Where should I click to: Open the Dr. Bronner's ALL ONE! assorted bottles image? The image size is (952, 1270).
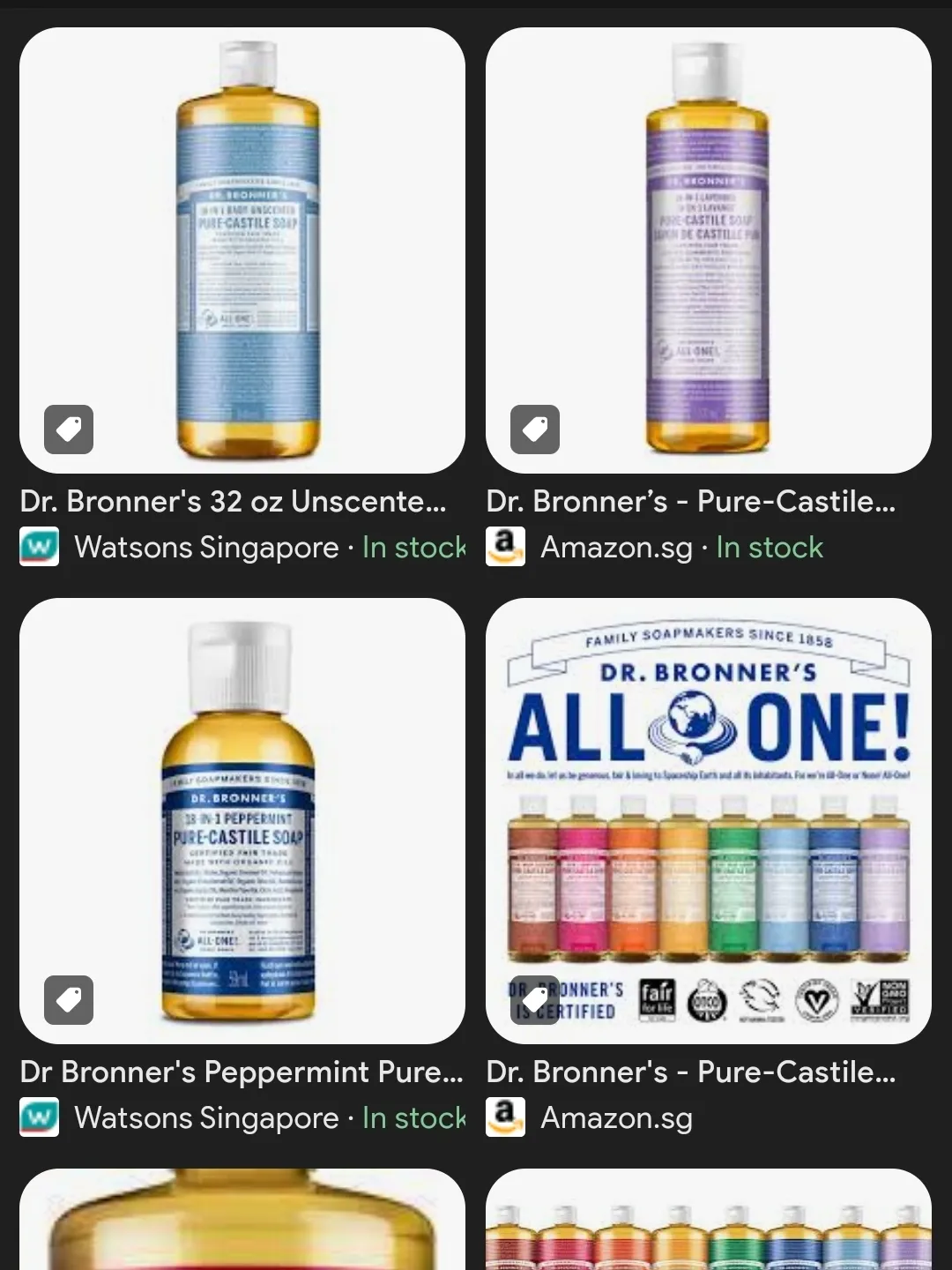coord(708,820)
